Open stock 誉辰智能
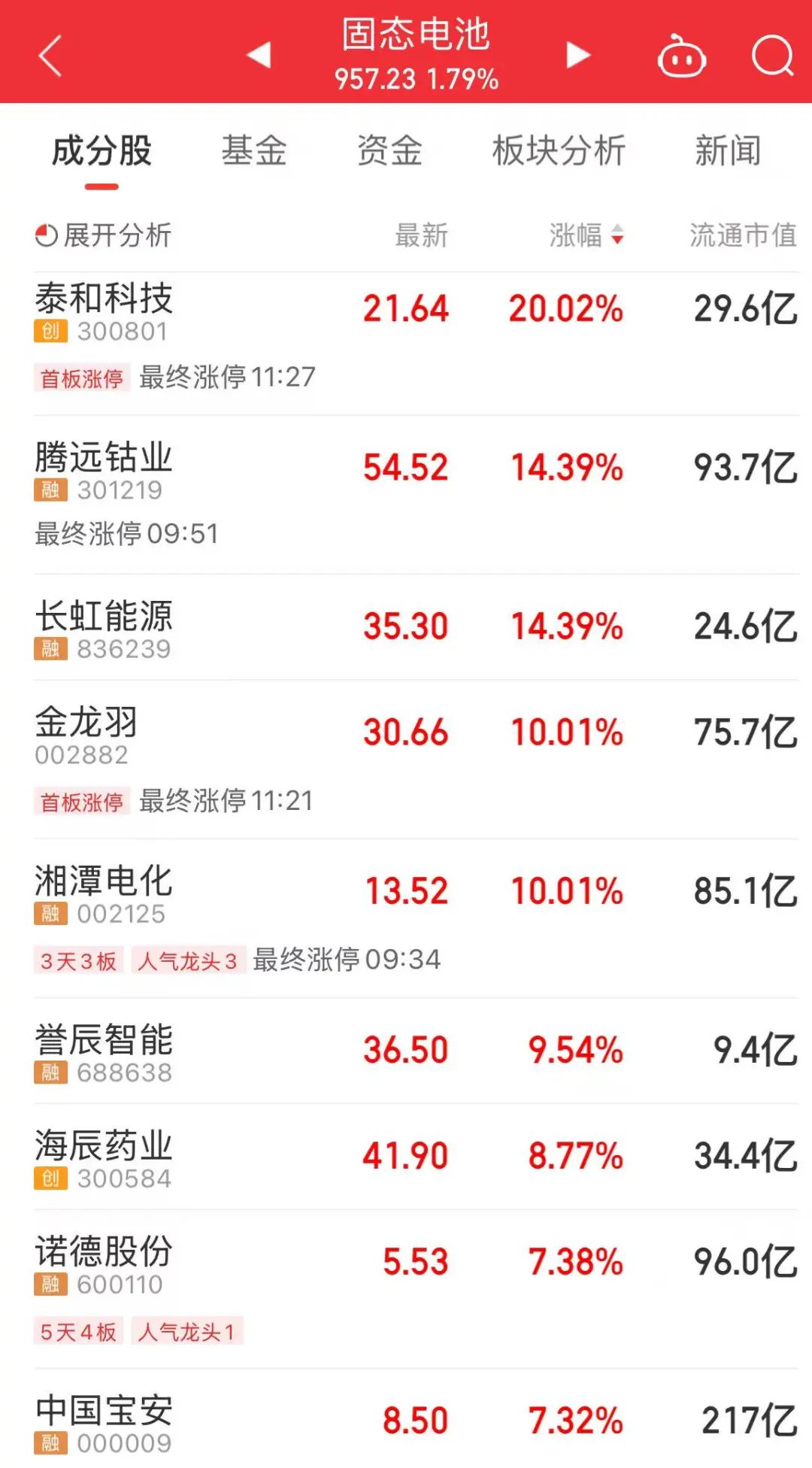This screenshot has height=1468, width=812. coord(104,1041)
